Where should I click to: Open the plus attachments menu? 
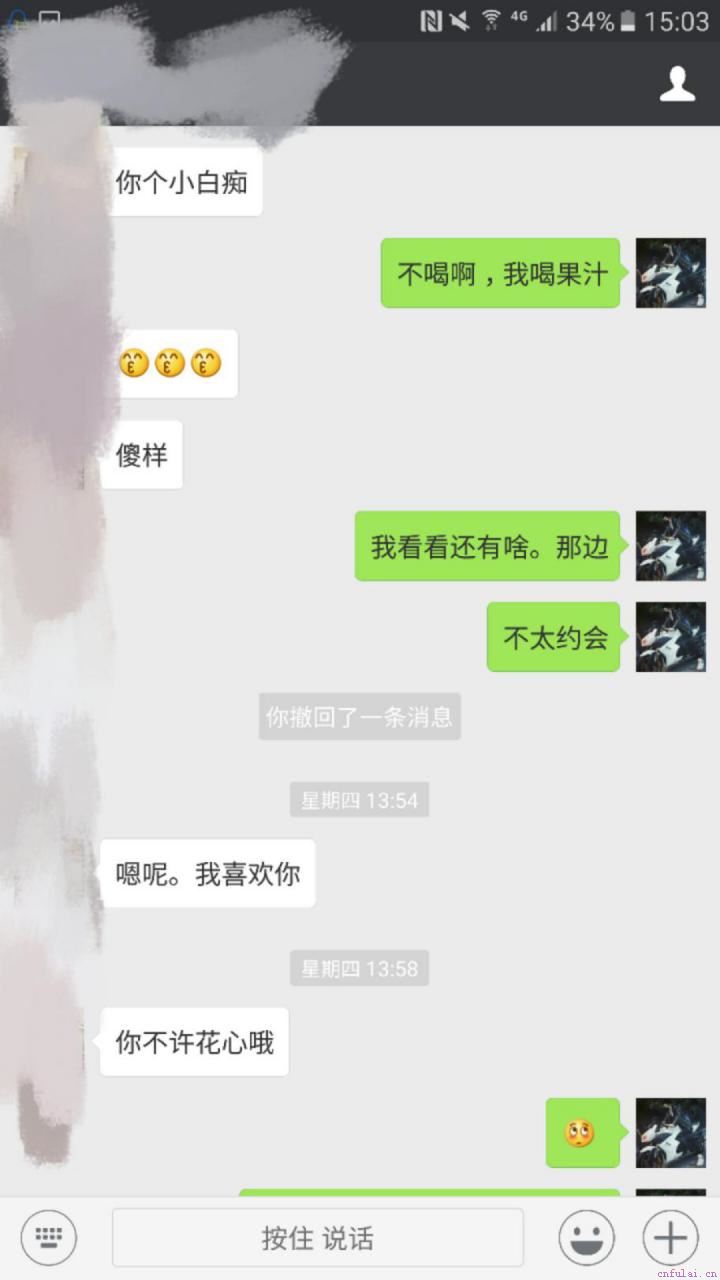pos(670,1238)
